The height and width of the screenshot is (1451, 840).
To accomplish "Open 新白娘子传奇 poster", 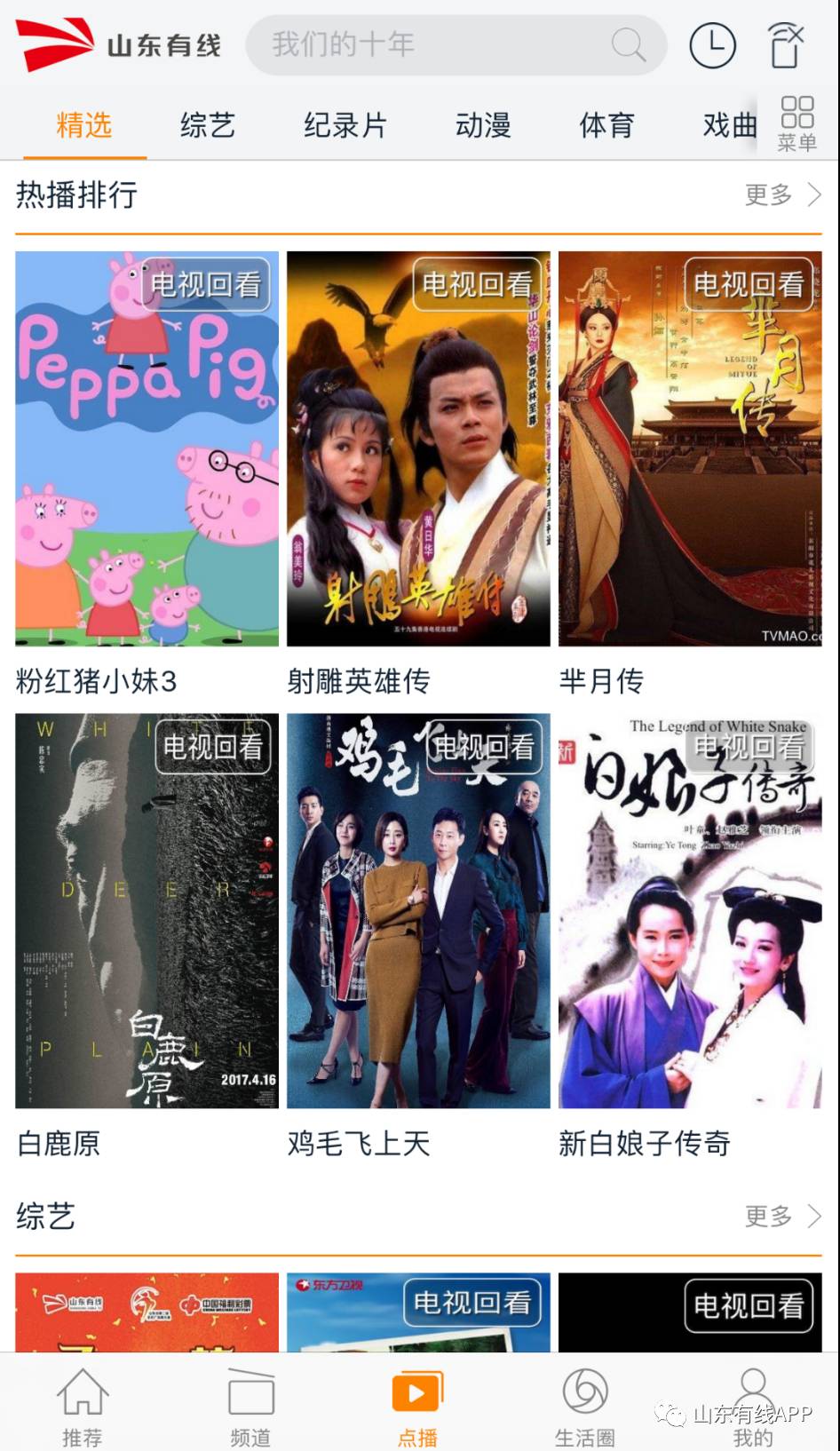I will tap(690, 911).
